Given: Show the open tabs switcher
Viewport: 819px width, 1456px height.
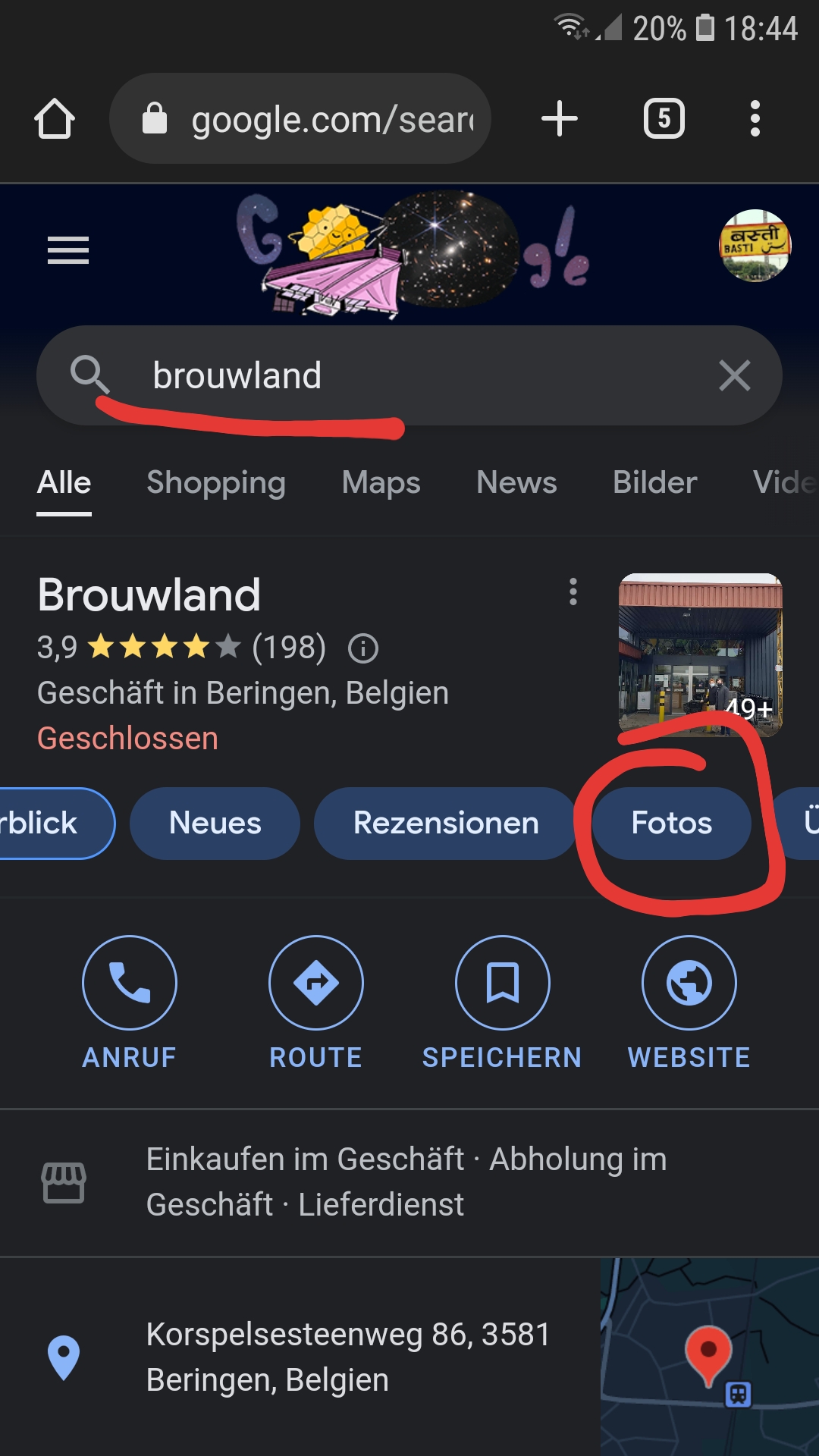Looking at the screenshot, I should pyautogui.click(x=664, y=119).
